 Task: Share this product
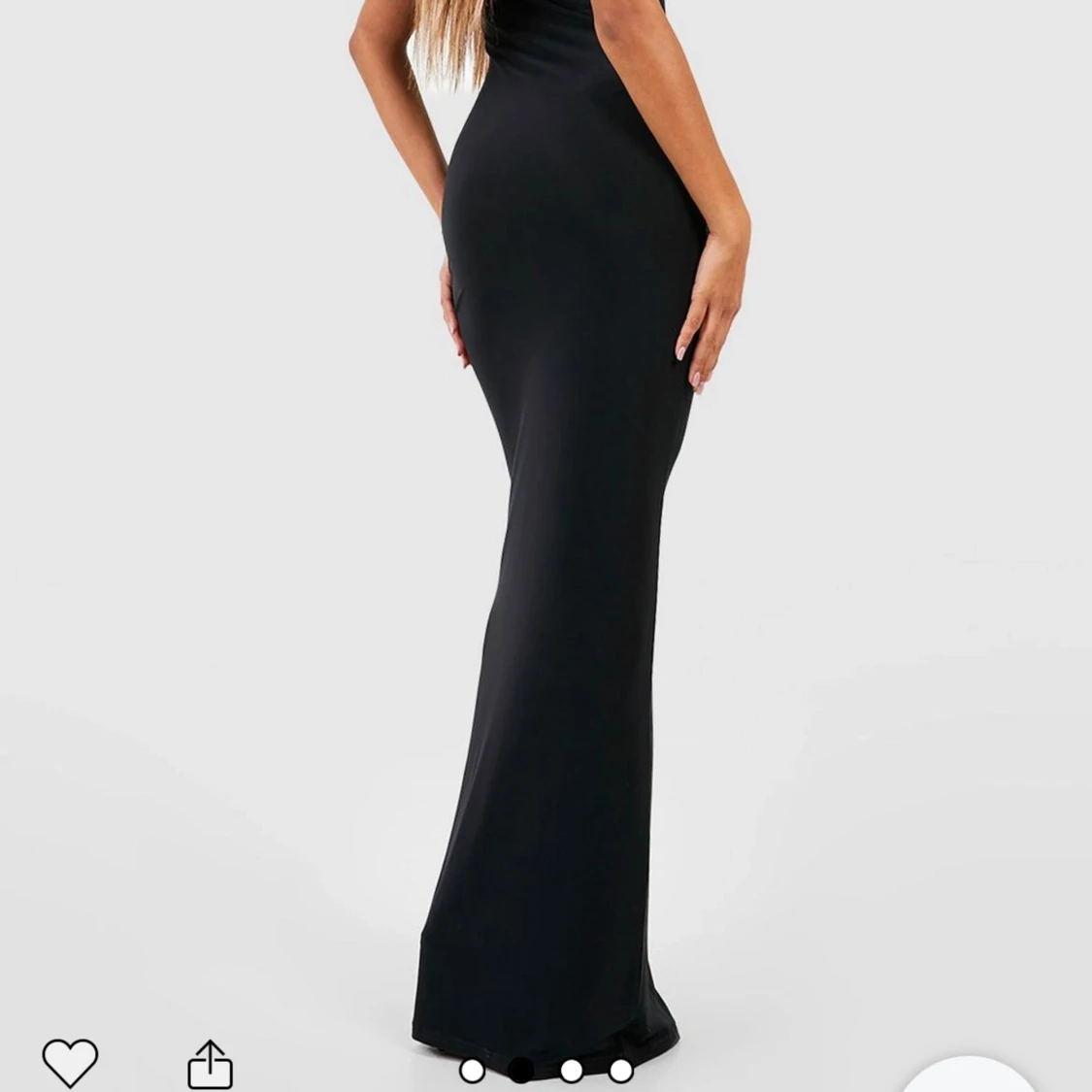(210, 1064)
